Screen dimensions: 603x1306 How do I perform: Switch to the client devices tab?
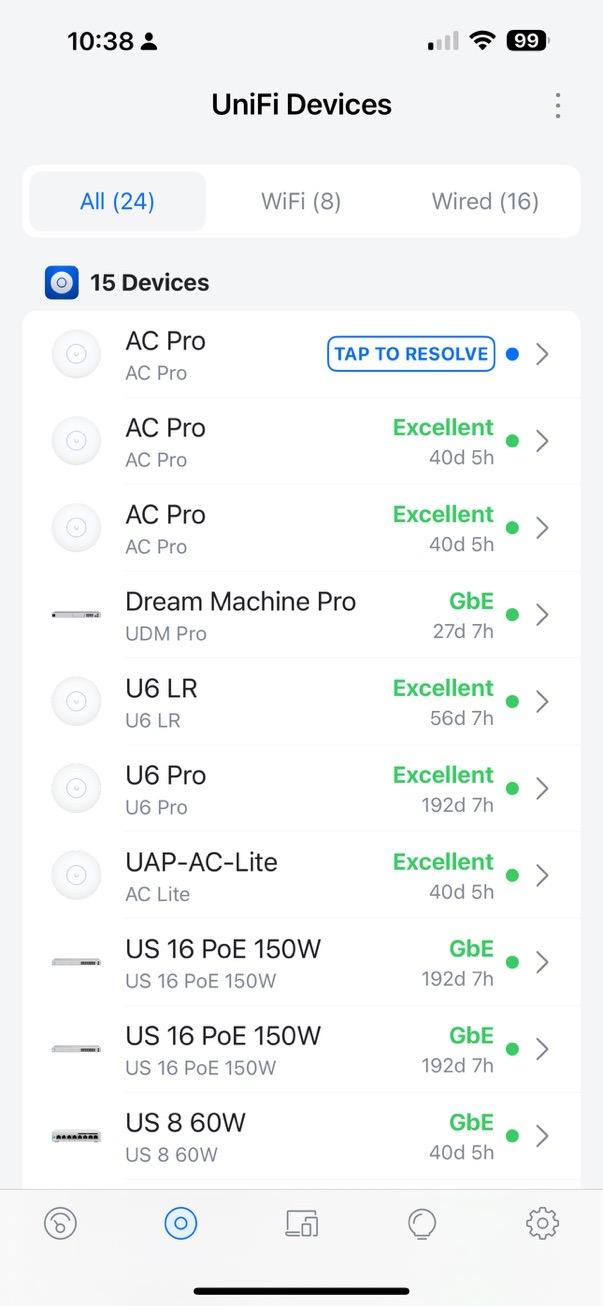[301, 1222]
